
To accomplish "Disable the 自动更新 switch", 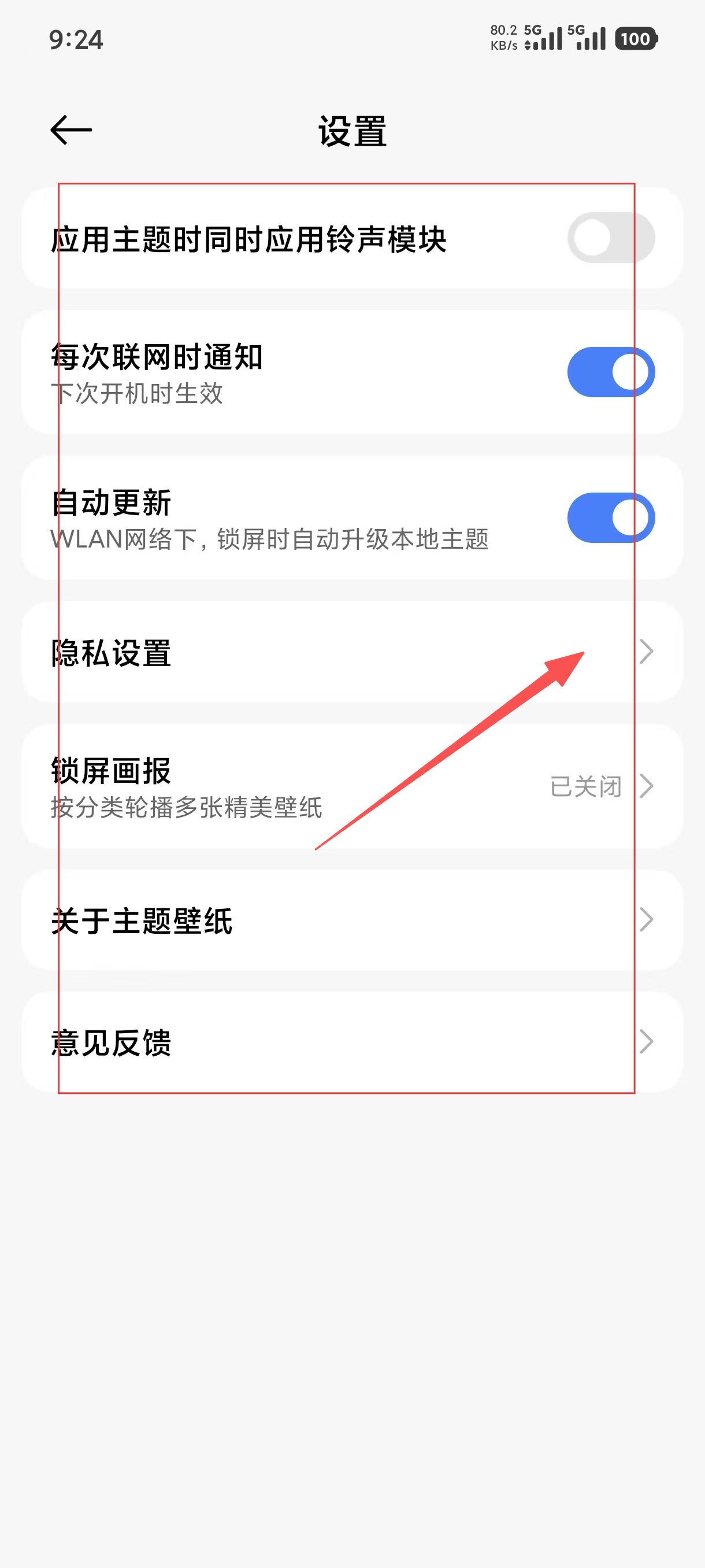I will (x=610, y=518).
